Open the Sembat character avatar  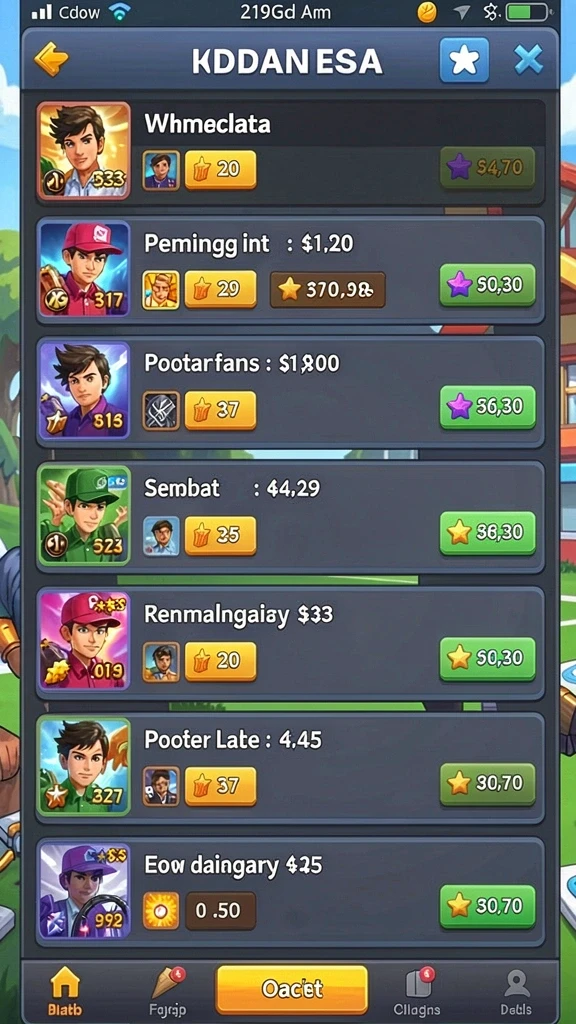[x=84, y=515]
